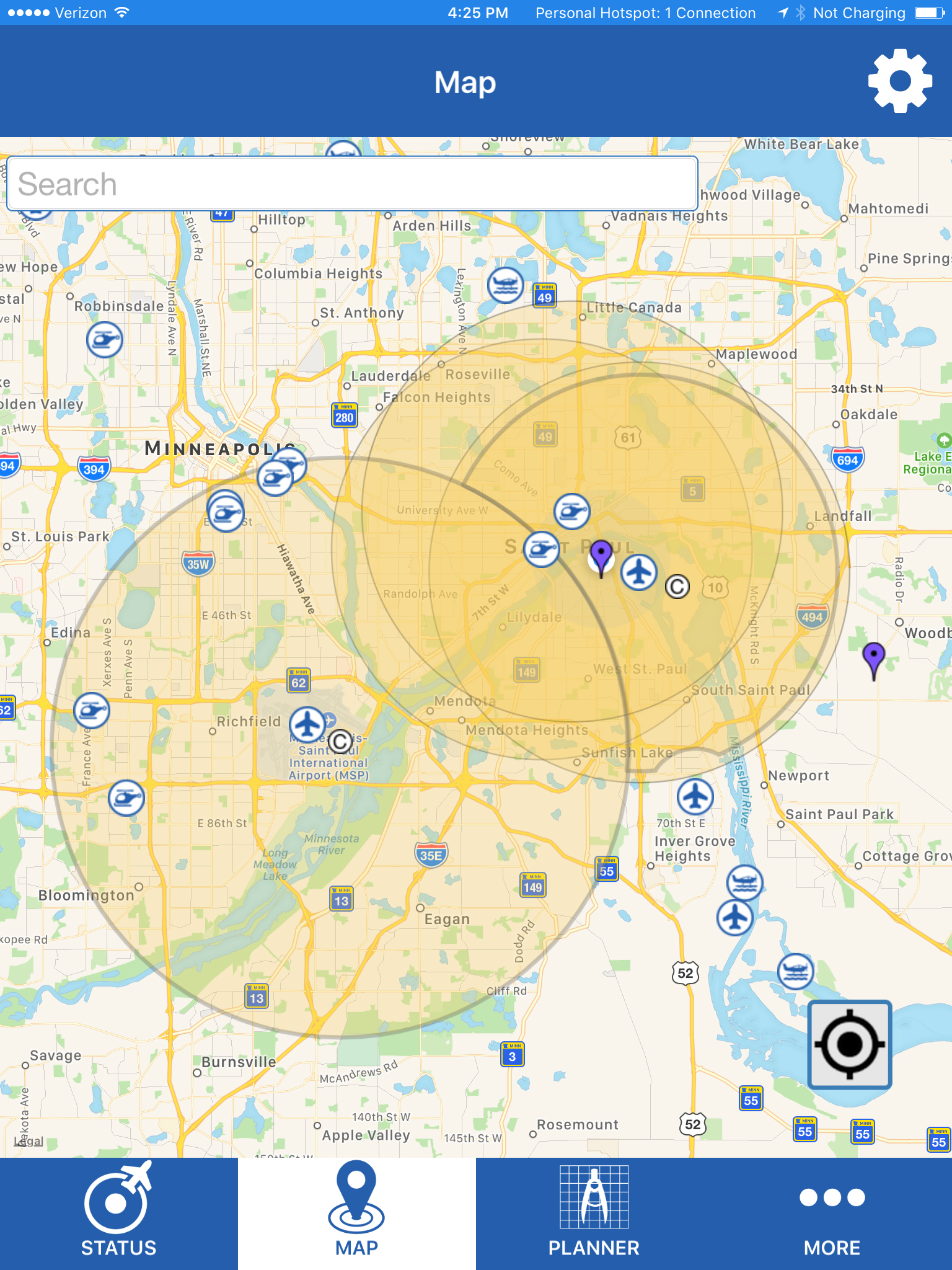Tap the seaplane marker near Little Canada
Viewport: 952px width, 1270px height.
pos(505,285)
